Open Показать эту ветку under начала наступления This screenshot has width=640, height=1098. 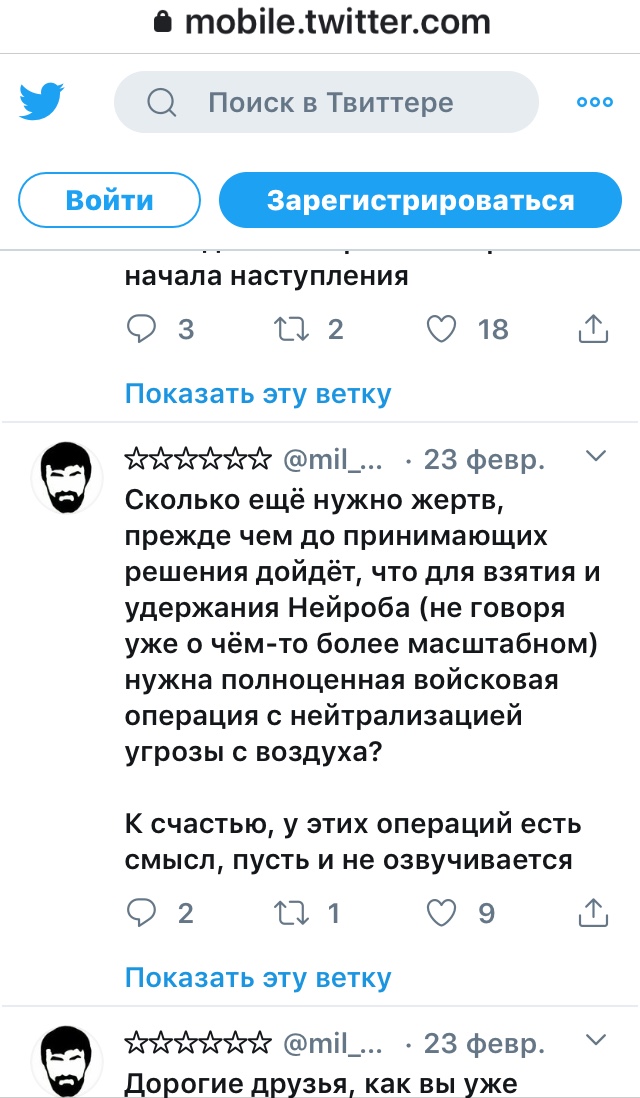[257, 394]
